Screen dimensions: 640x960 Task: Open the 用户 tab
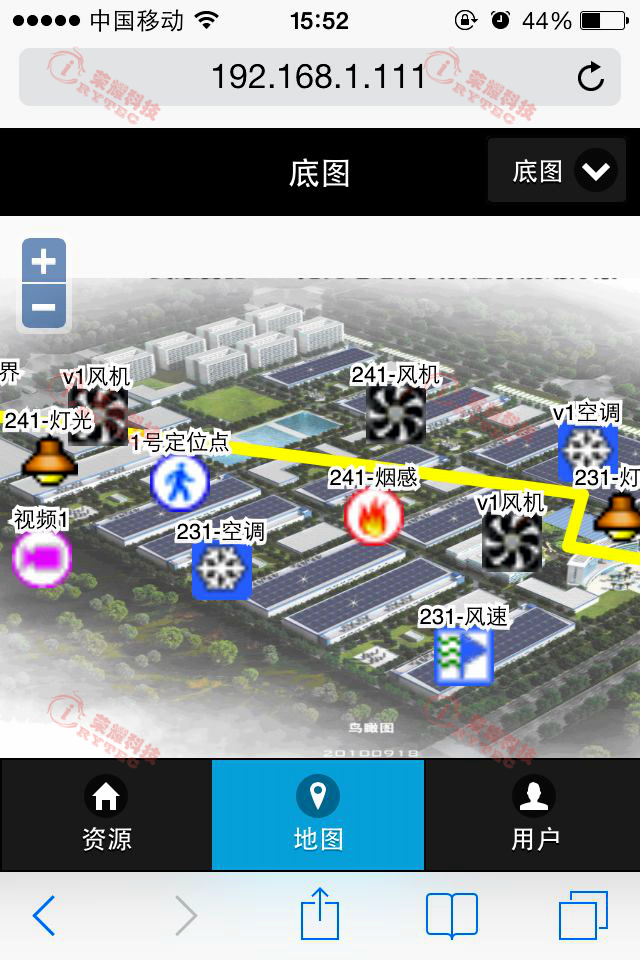(x=534, y=815)
